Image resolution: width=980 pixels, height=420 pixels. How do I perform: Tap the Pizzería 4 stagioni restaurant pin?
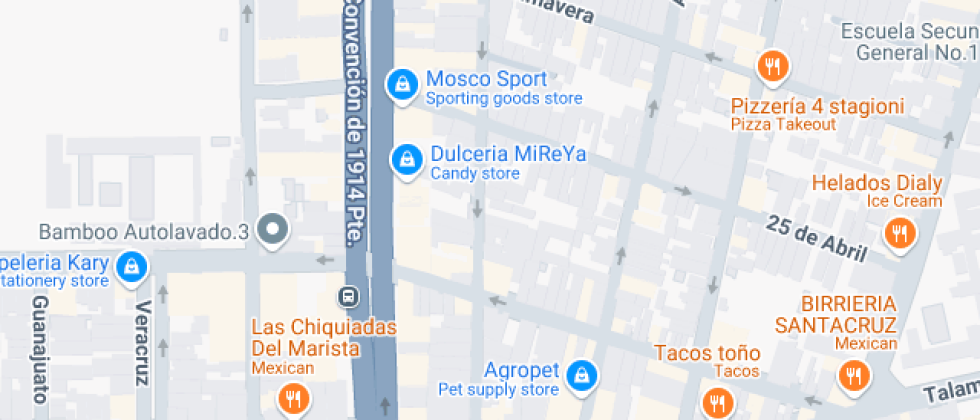[772, 67]
